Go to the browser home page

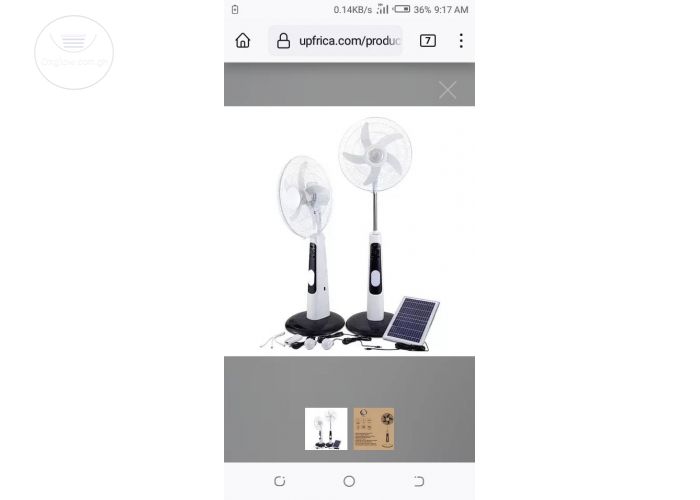[242, 41]
